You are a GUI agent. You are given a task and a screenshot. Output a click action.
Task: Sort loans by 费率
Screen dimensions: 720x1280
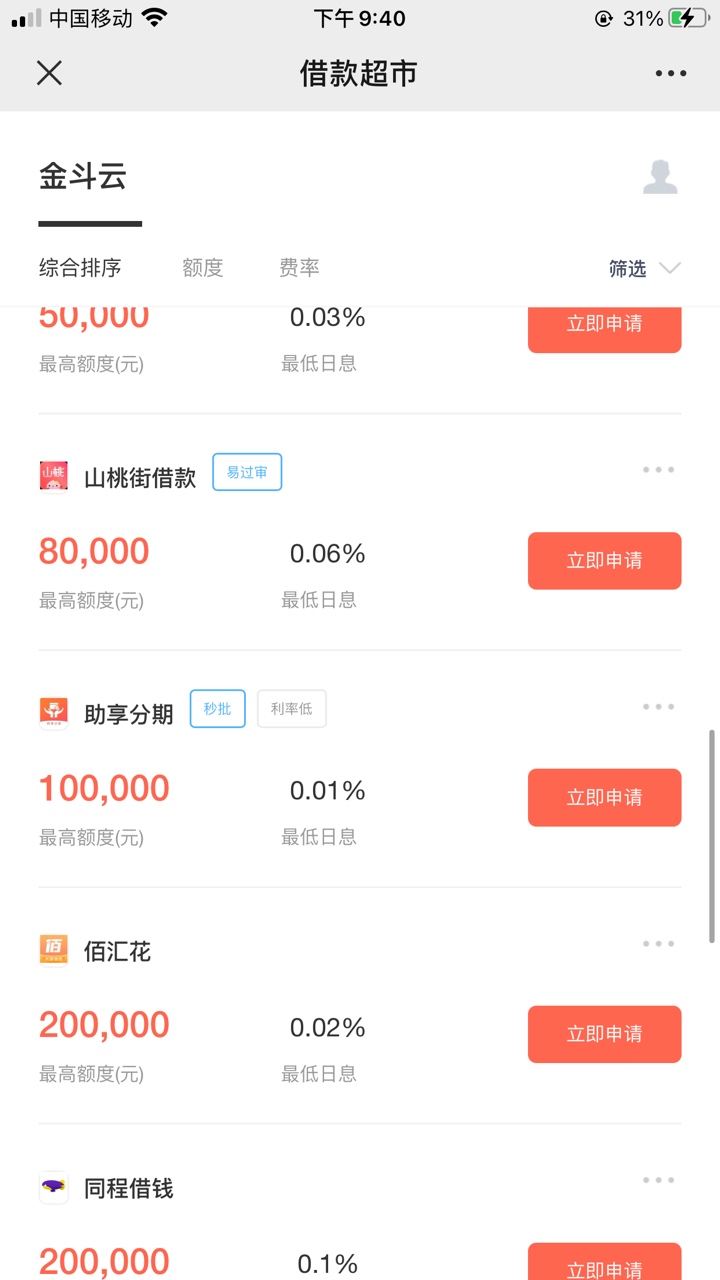point(299,268)
